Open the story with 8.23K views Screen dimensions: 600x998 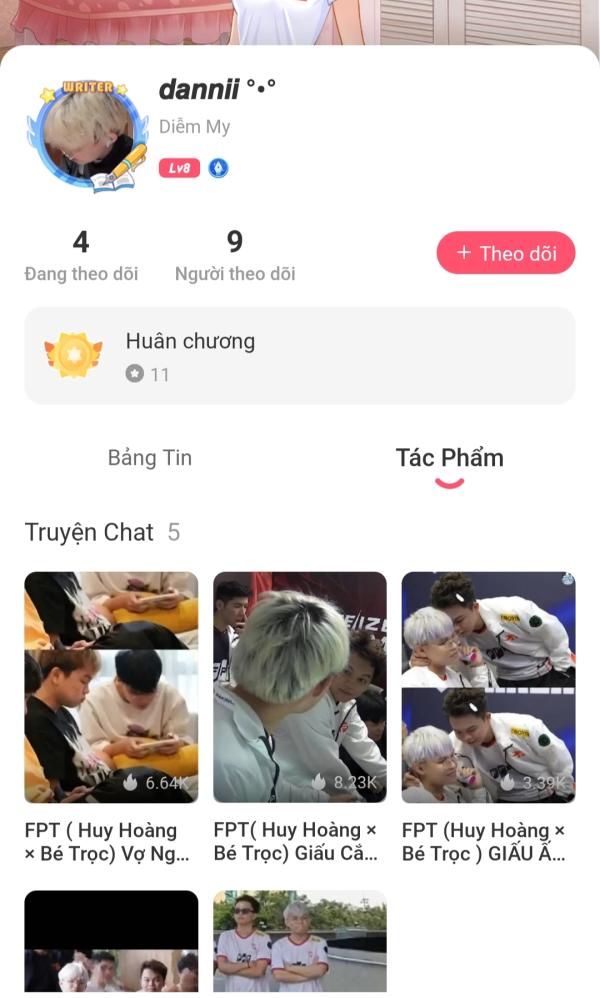pyautogui.click(x=300, y=687)
